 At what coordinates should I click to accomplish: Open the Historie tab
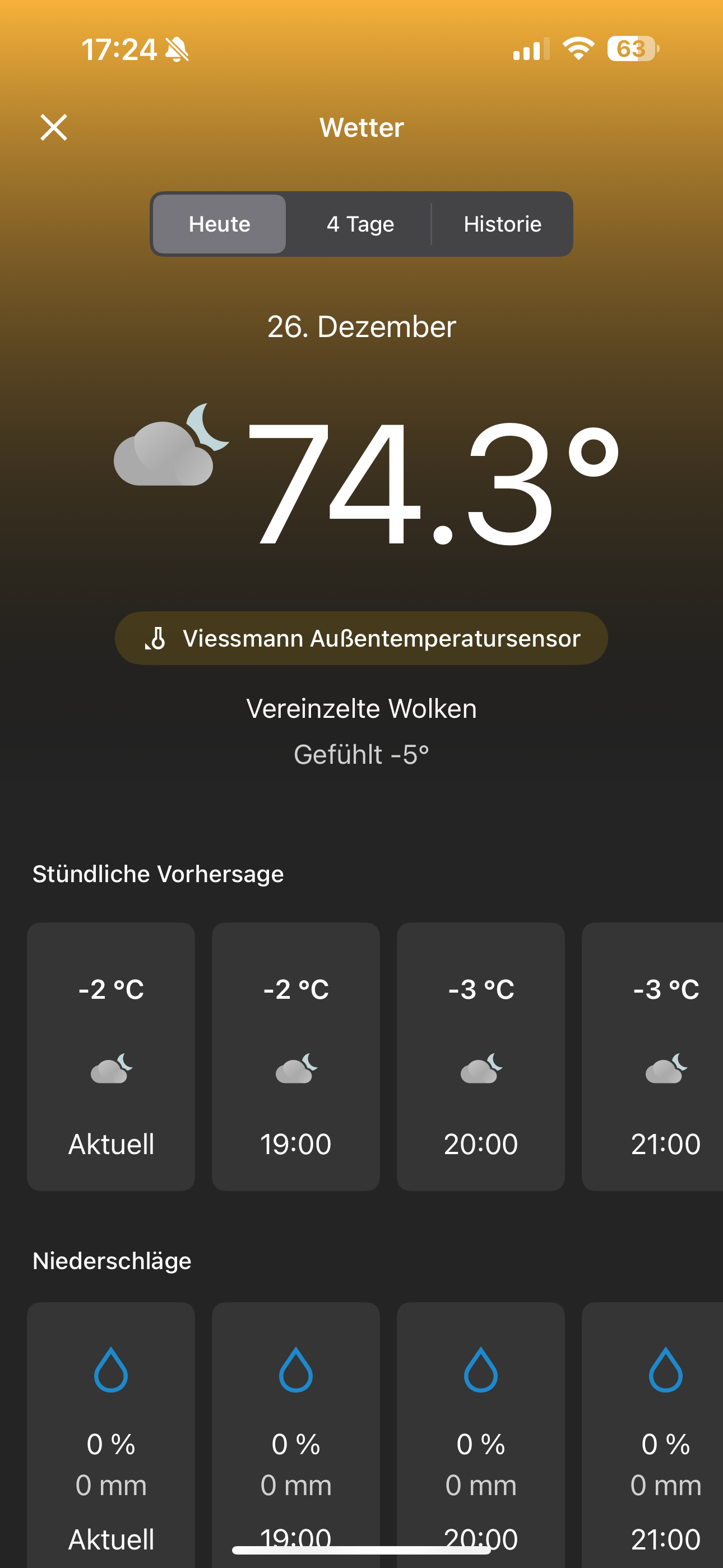pyautogui.click(x=502, y=224)
